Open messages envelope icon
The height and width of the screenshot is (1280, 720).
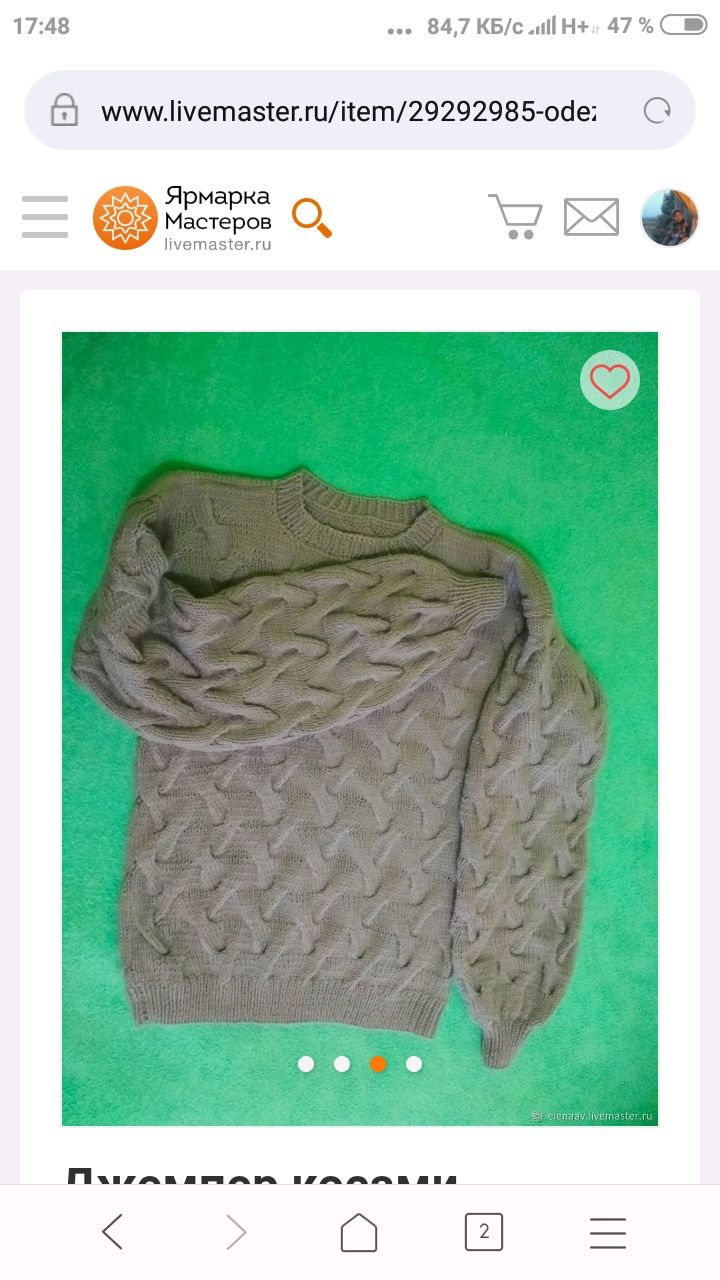pyautogui.click(x=591, y=217)
